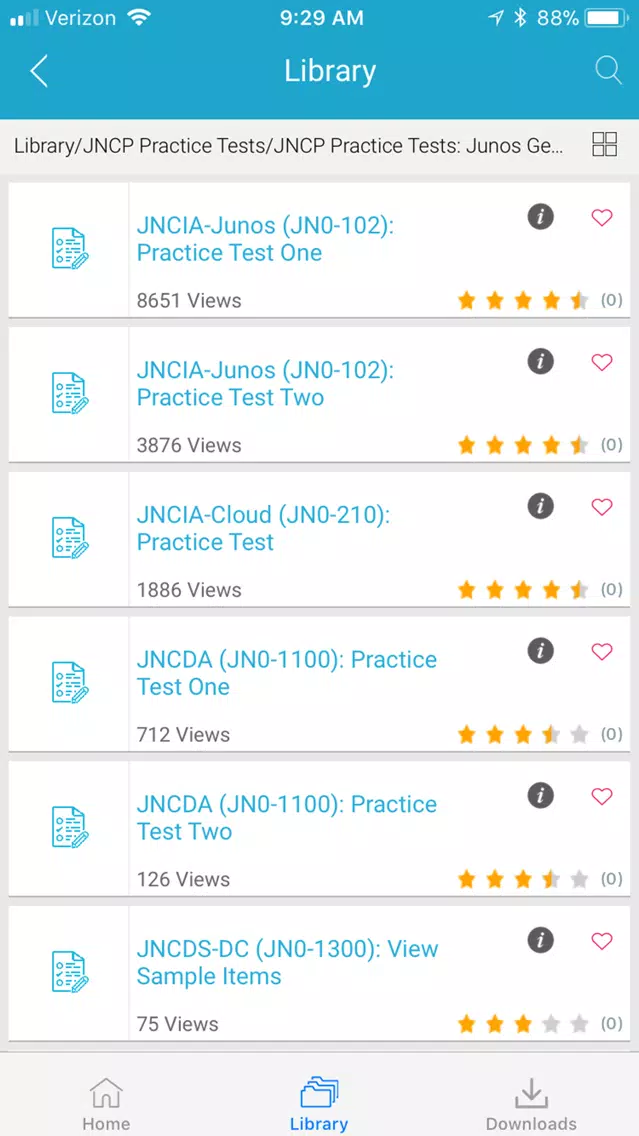Show info for JNCIA-Cloud Practice Test
Viewport: 639px width, 1136px height.
[x=540, y=506]
